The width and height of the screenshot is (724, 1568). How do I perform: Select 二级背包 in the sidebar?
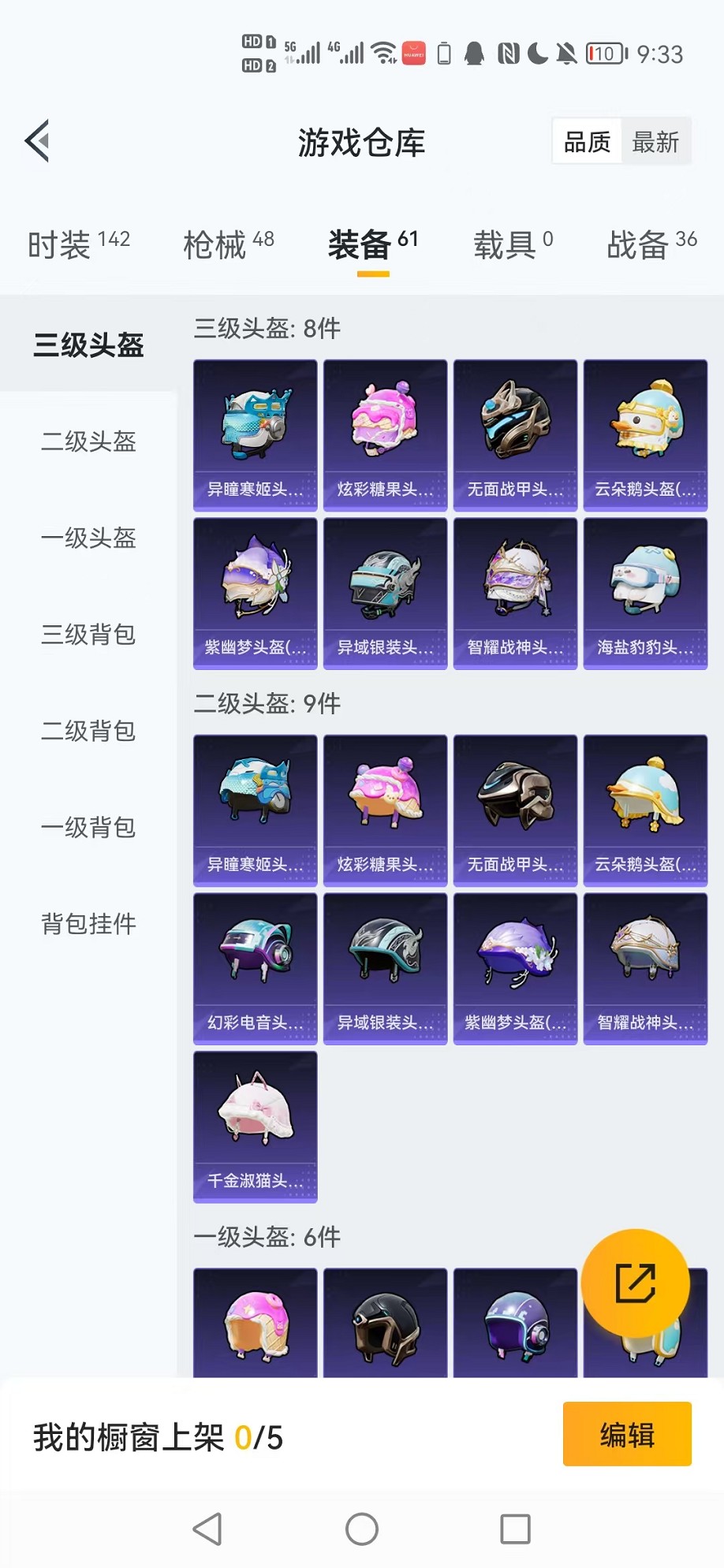88,732
